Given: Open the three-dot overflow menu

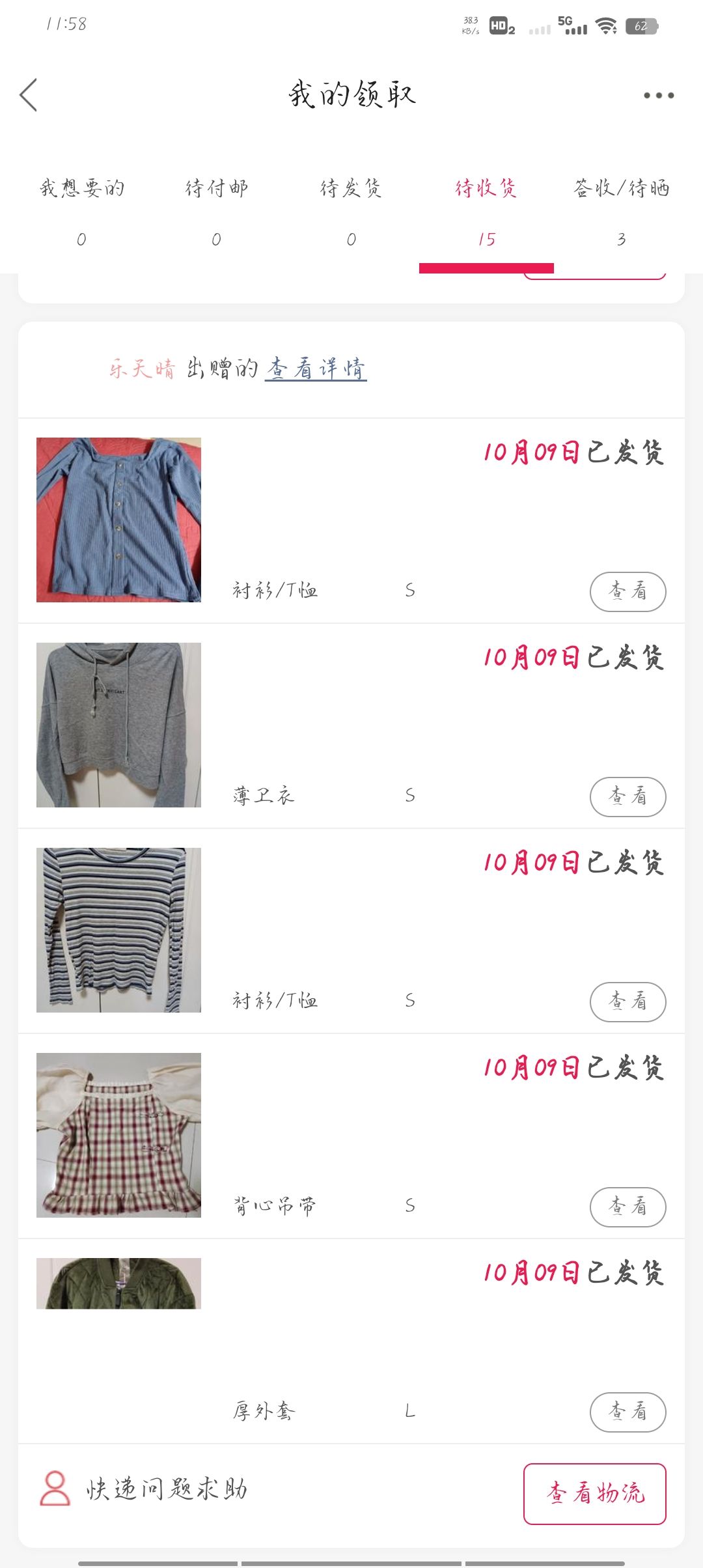Looking at the screenshot, I should 659,95.
